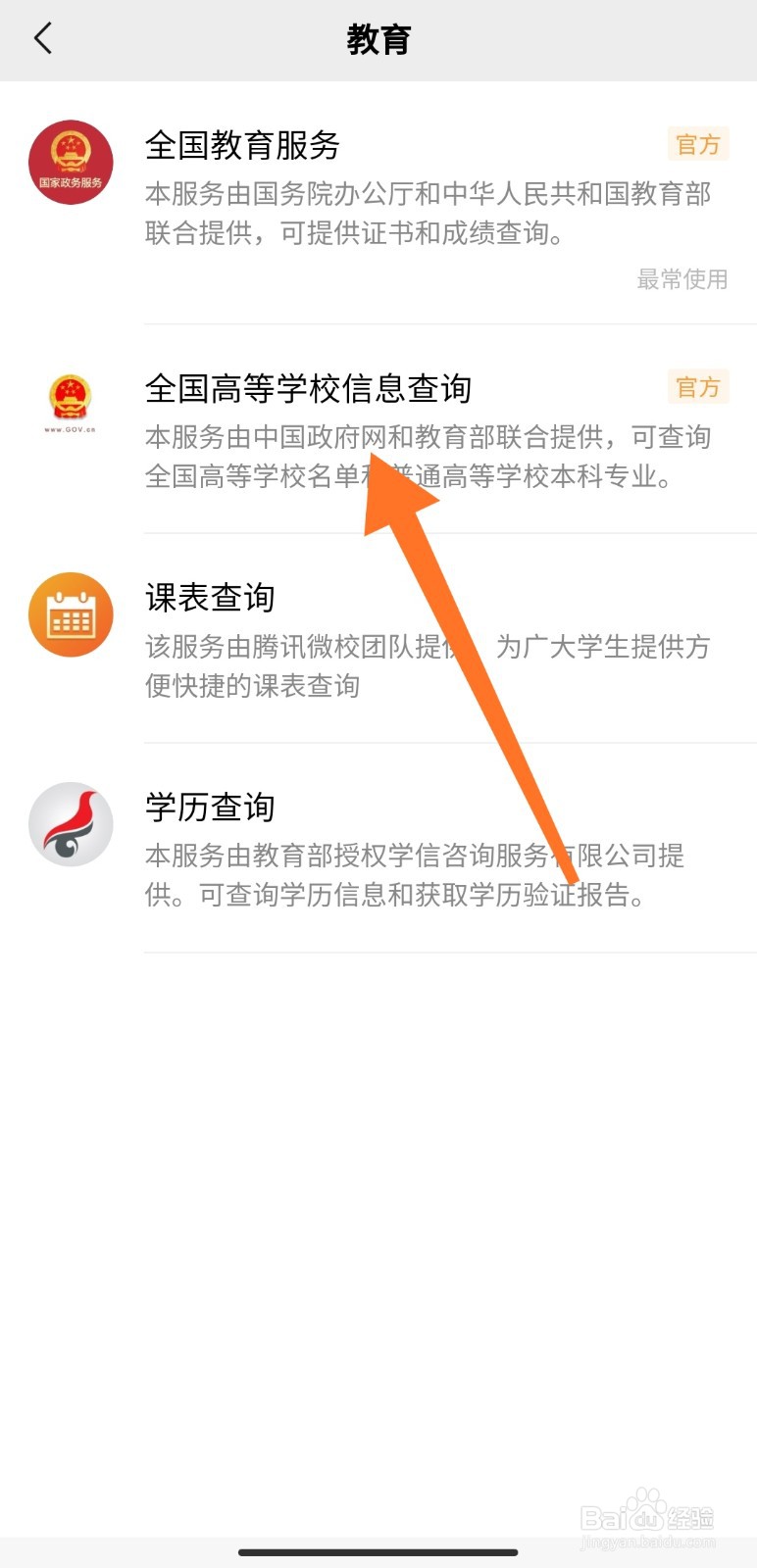Tap the 官方 badge beside 全国高等学校信息查询
Image resolution: width=757 pixels, height=1568 pixels.
coord(697,388)
